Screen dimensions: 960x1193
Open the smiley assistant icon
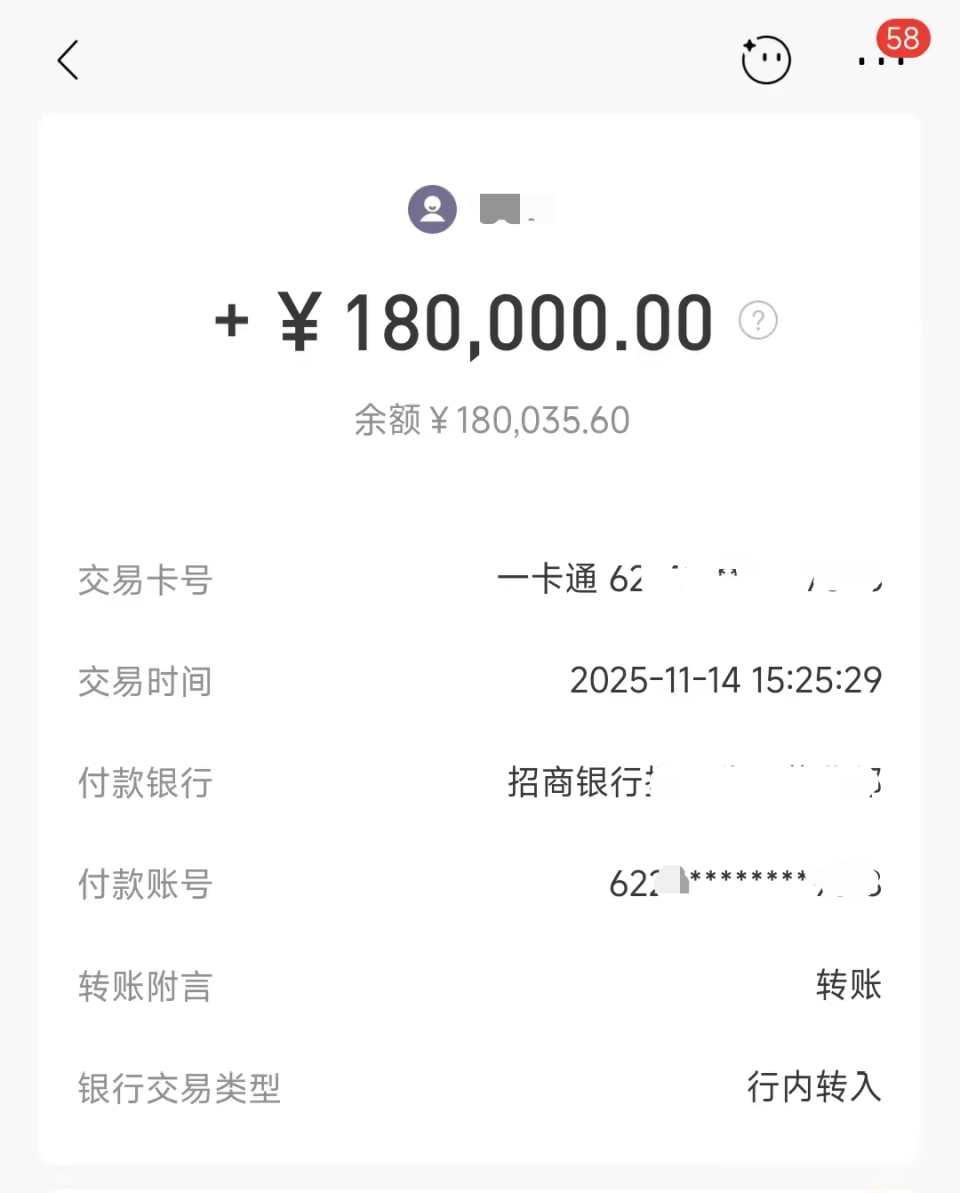tap(766, 60)
